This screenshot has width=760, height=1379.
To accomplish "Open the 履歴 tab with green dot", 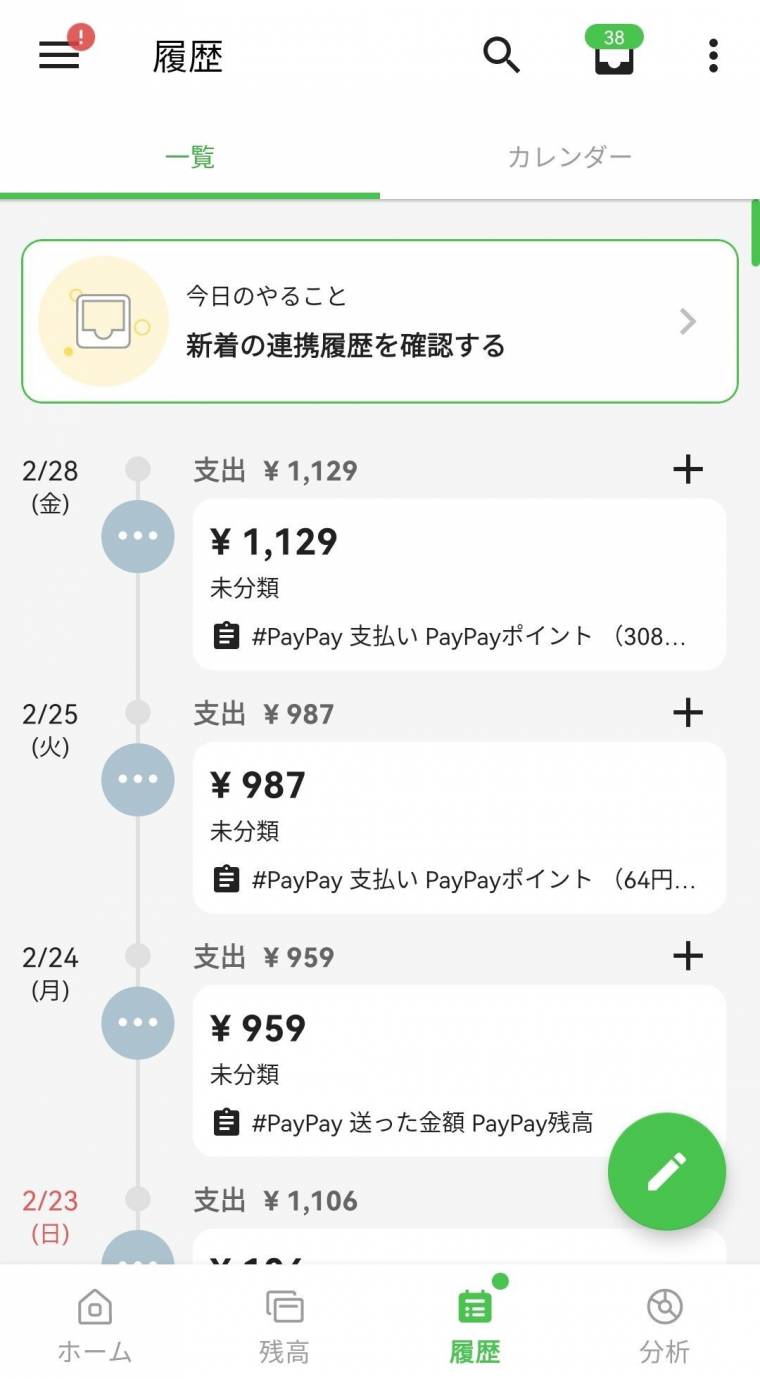I will point(474,1322).
